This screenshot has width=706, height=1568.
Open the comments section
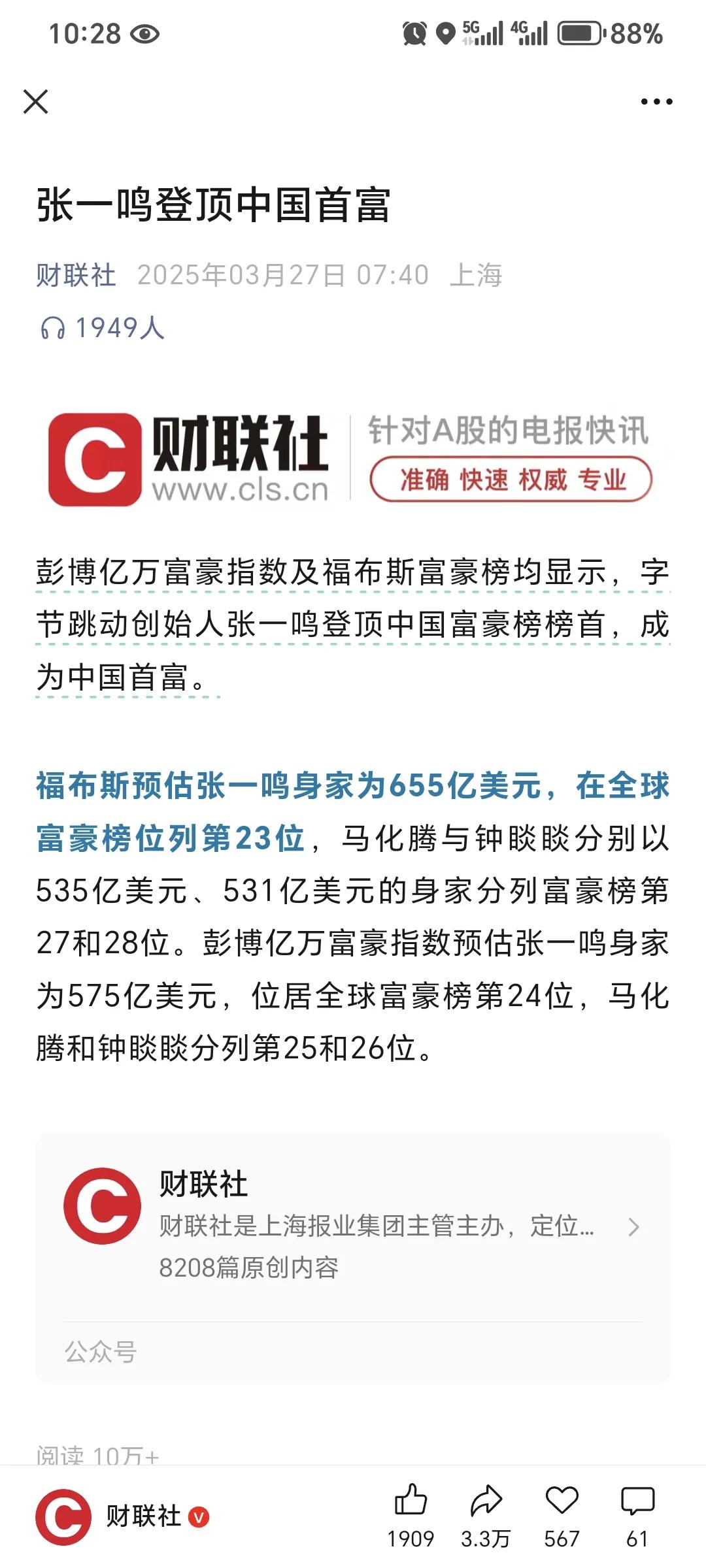[637, 1500]
